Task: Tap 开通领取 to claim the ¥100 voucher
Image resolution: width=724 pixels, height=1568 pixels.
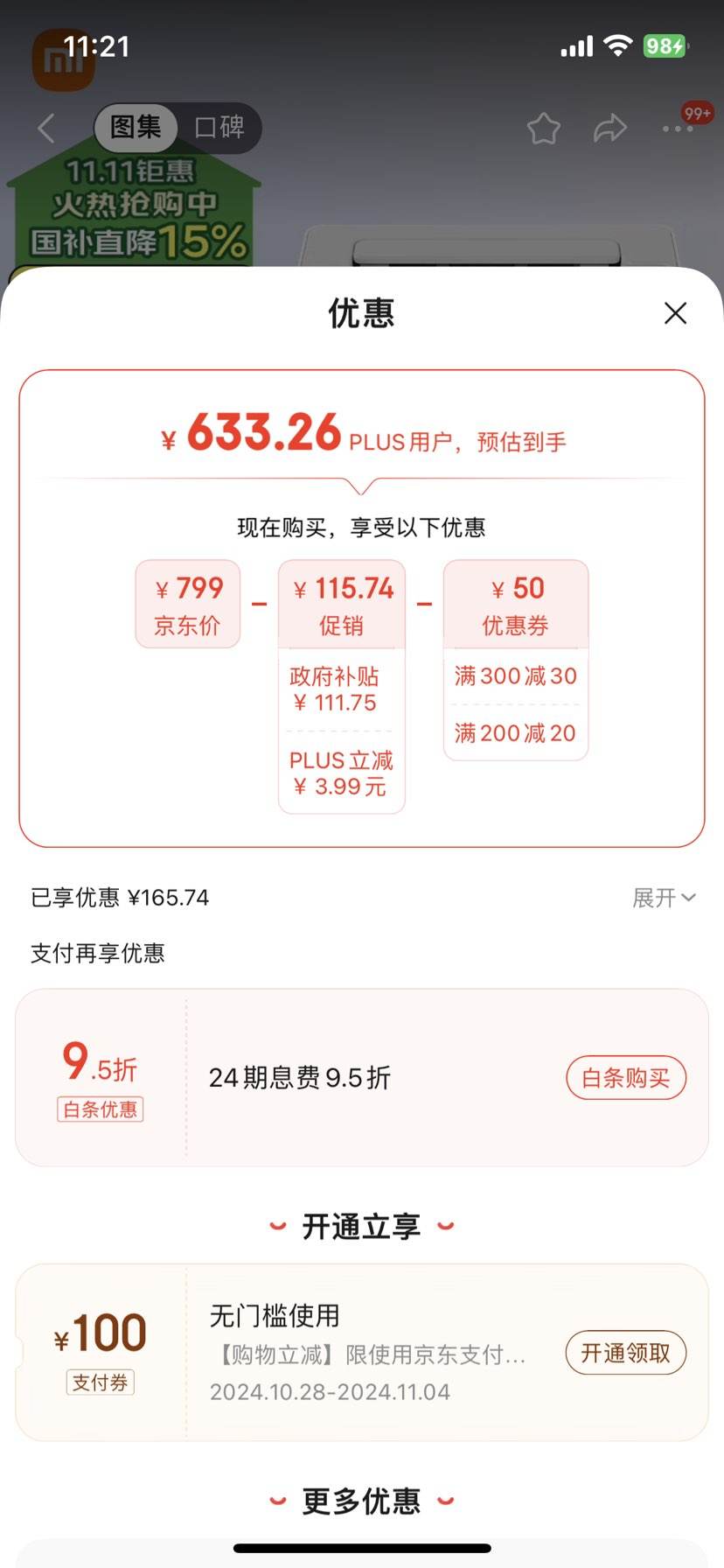Action: pos(626,1353)
